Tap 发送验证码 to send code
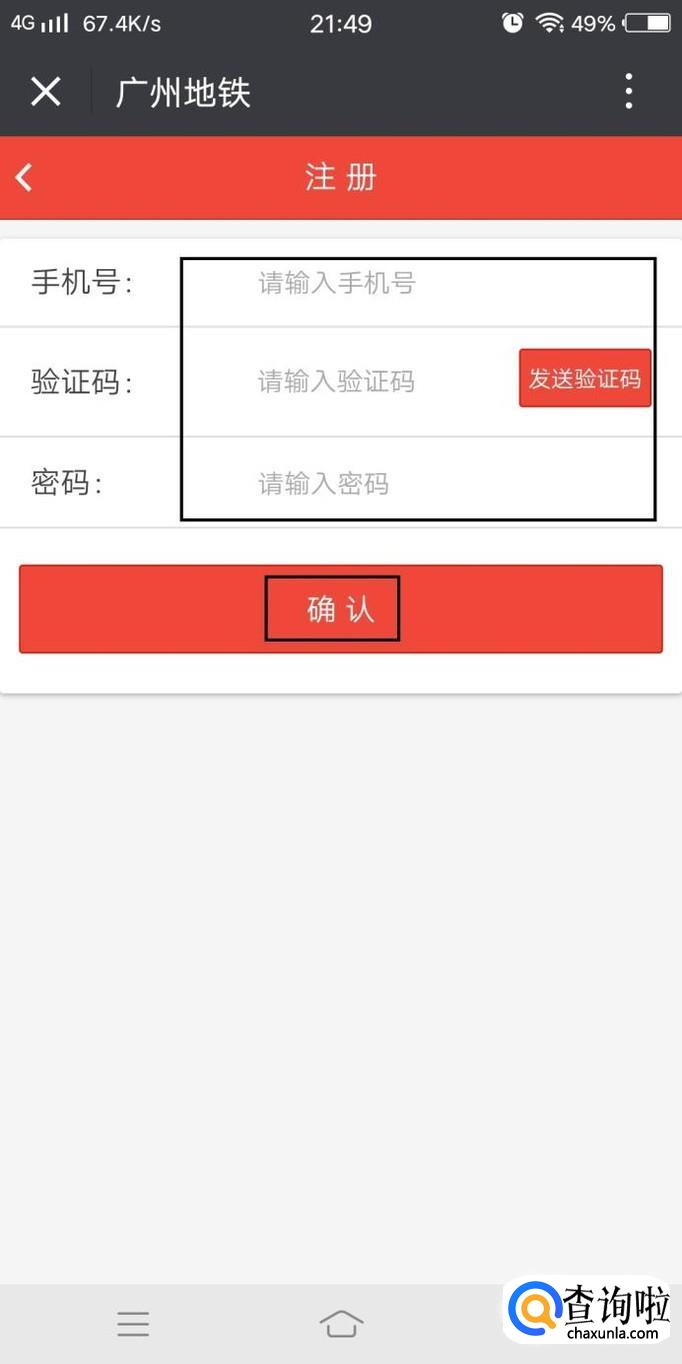Screen dimensions: 682x1364 pyautogui.click(x=585, y=379)
